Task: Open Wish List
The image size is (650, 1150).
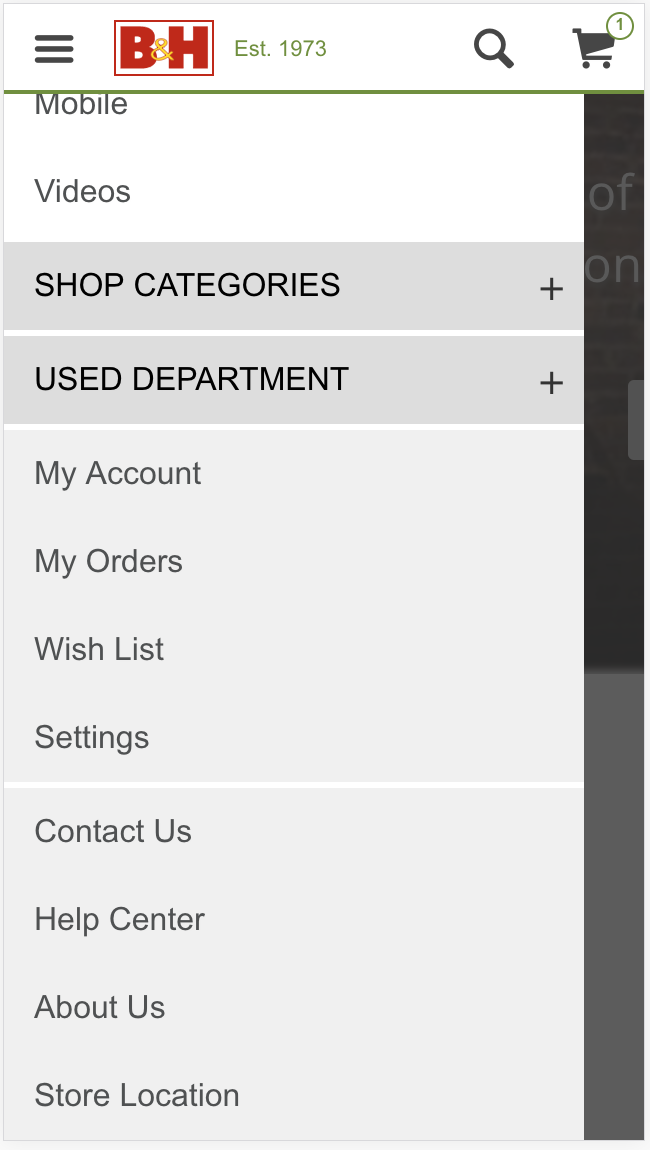Action: [x=293, y=650]
